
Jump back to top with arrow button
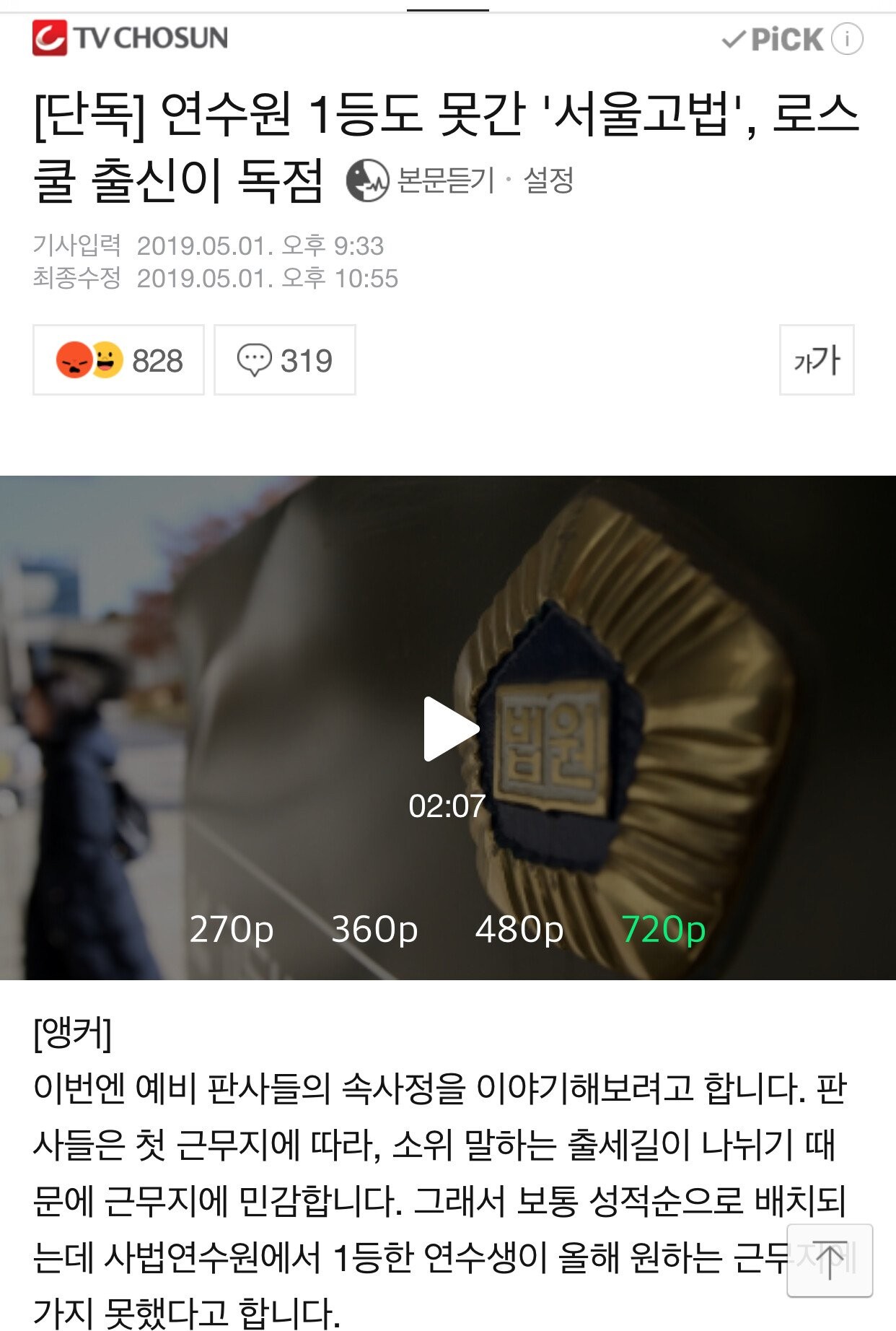[x=830, y=1260]
